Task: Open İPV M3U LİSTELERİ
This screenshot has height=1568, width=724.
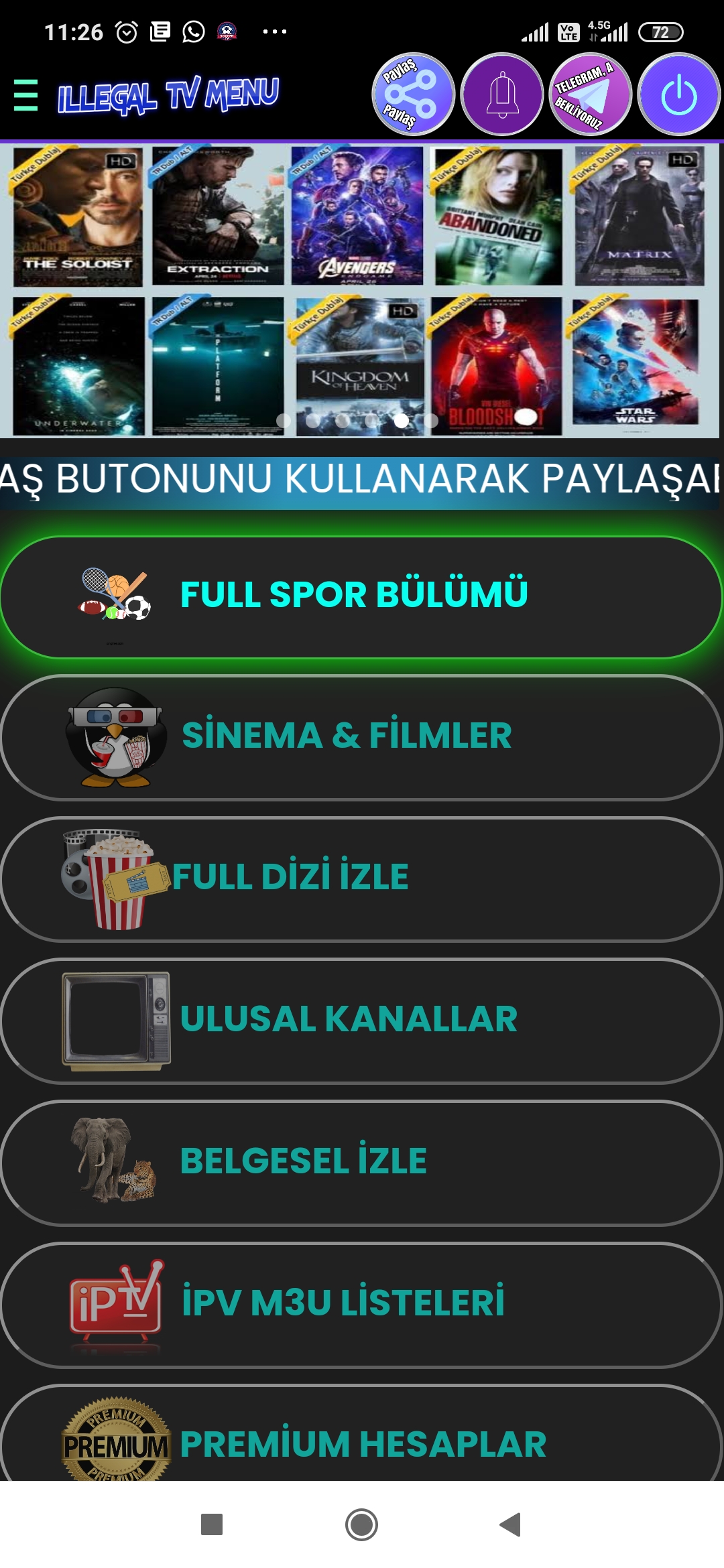Action: (361, 1305)
